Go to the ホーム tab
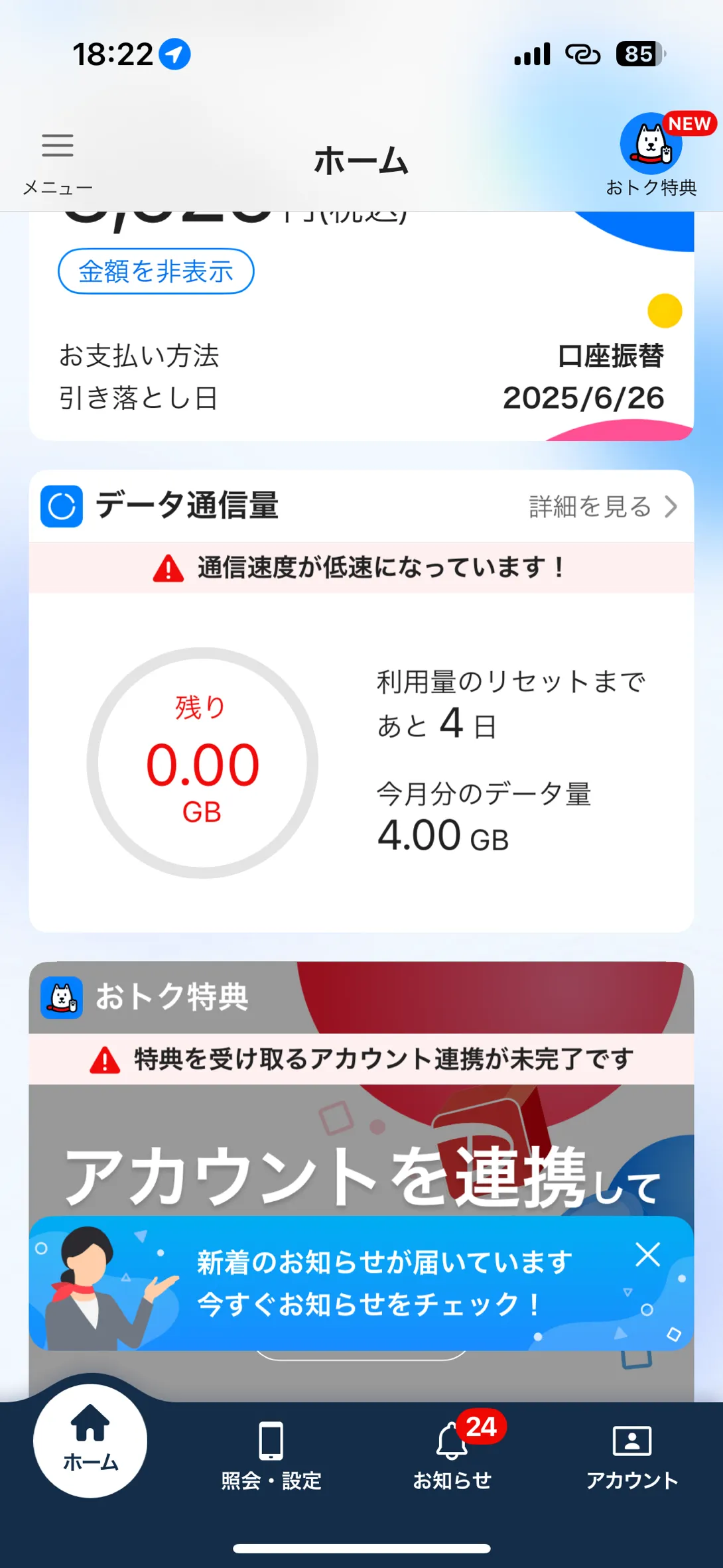 [x=90, y=1441]
